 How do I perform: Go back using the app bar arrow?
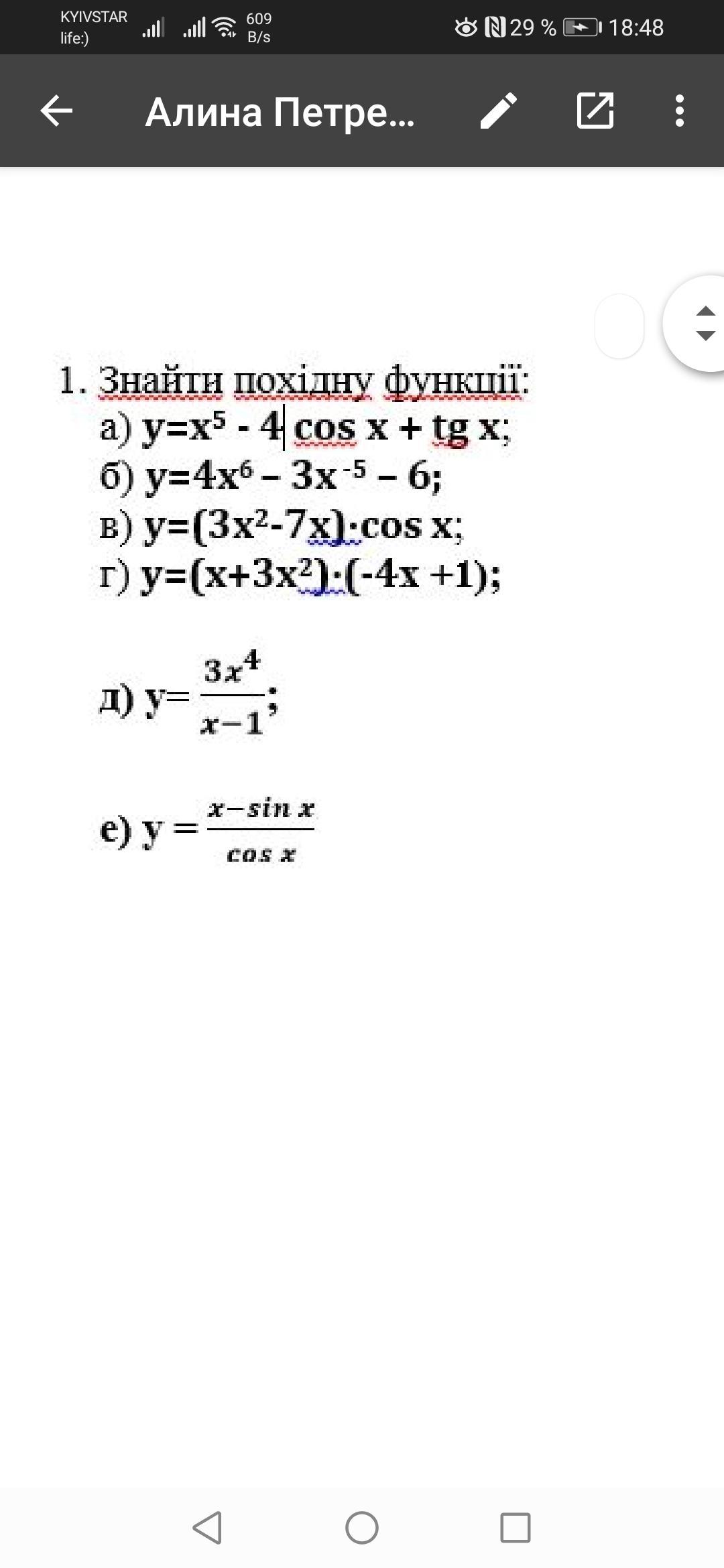pos(56,111)
